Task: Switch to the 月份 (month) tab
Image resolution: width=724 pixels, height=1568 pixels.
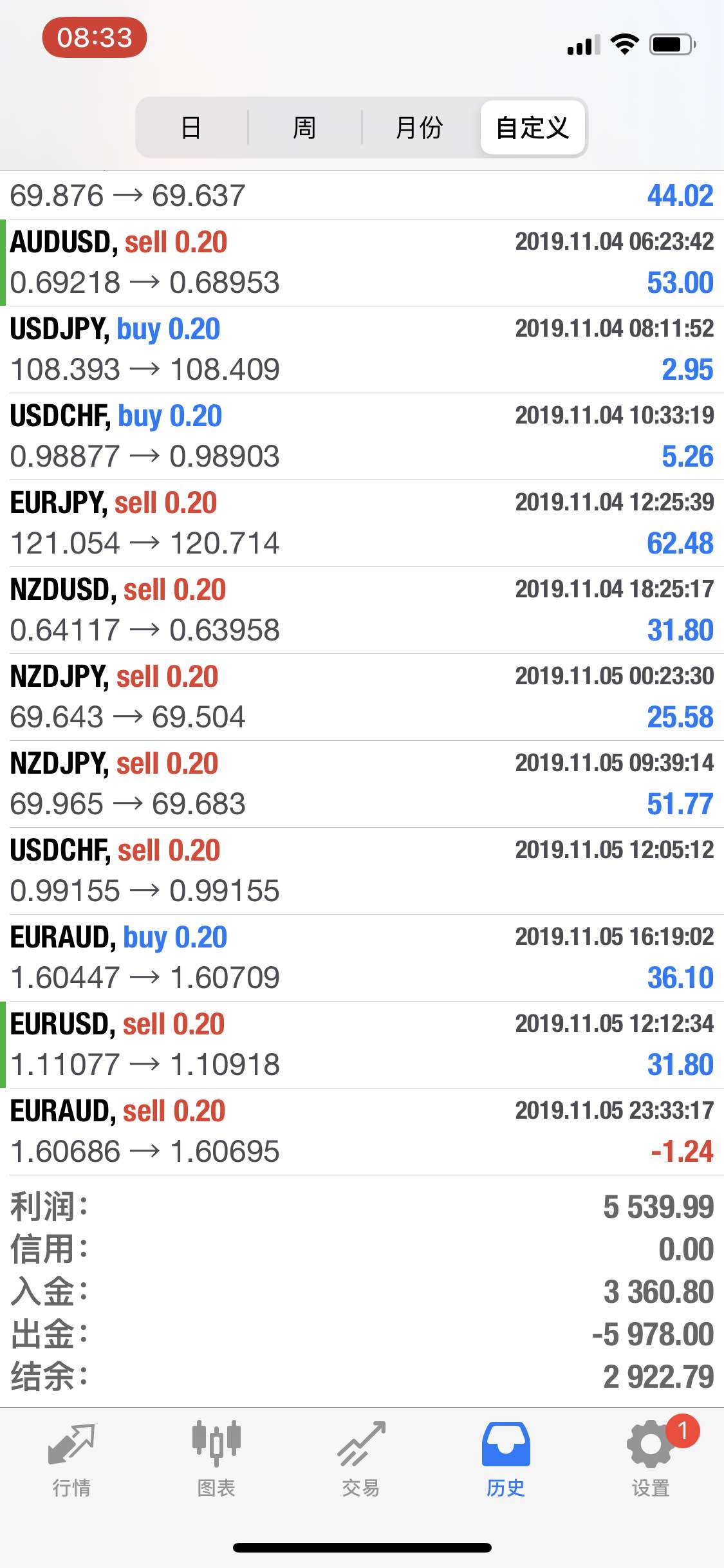Action: pyautogui.click(x=419, y=127)
